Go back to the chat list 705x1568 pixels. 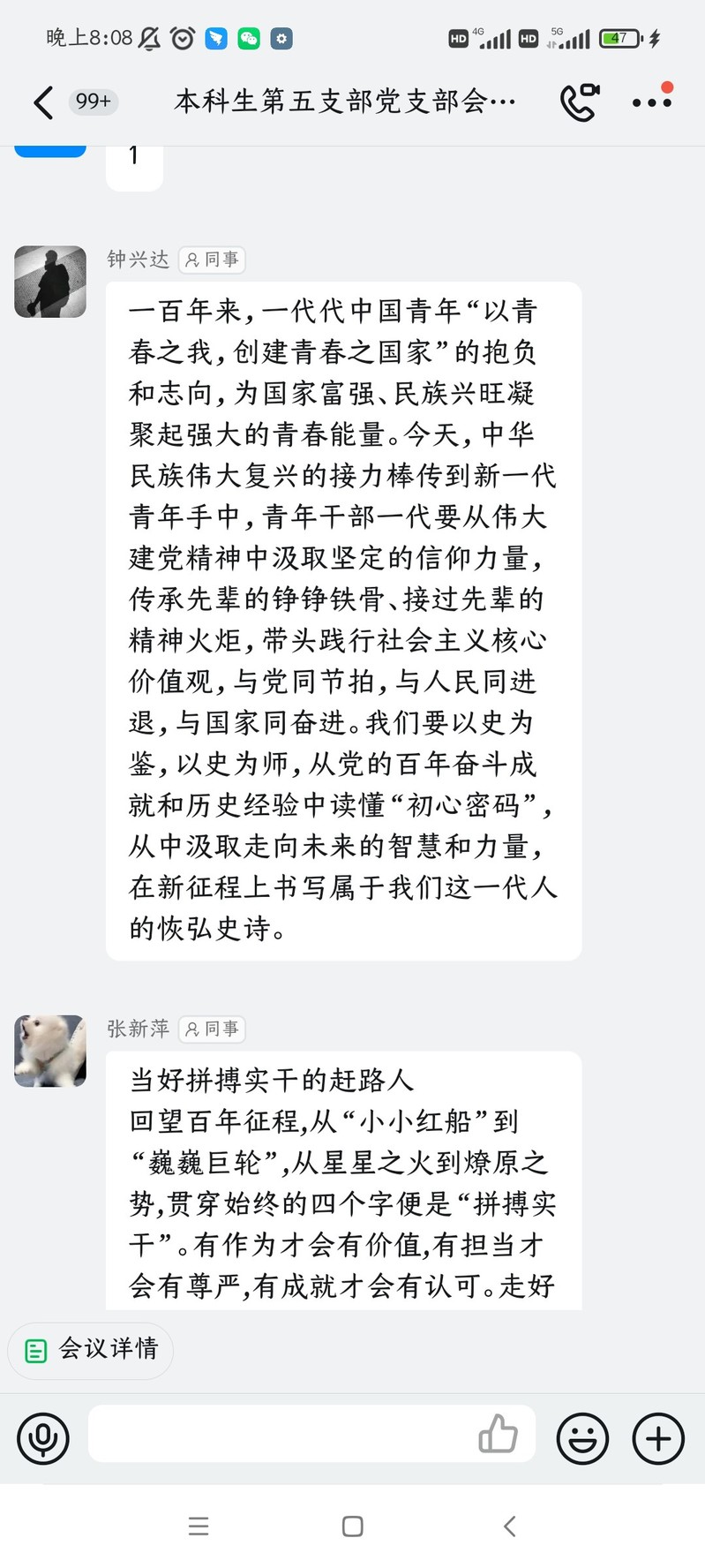(x=44, y=102)
